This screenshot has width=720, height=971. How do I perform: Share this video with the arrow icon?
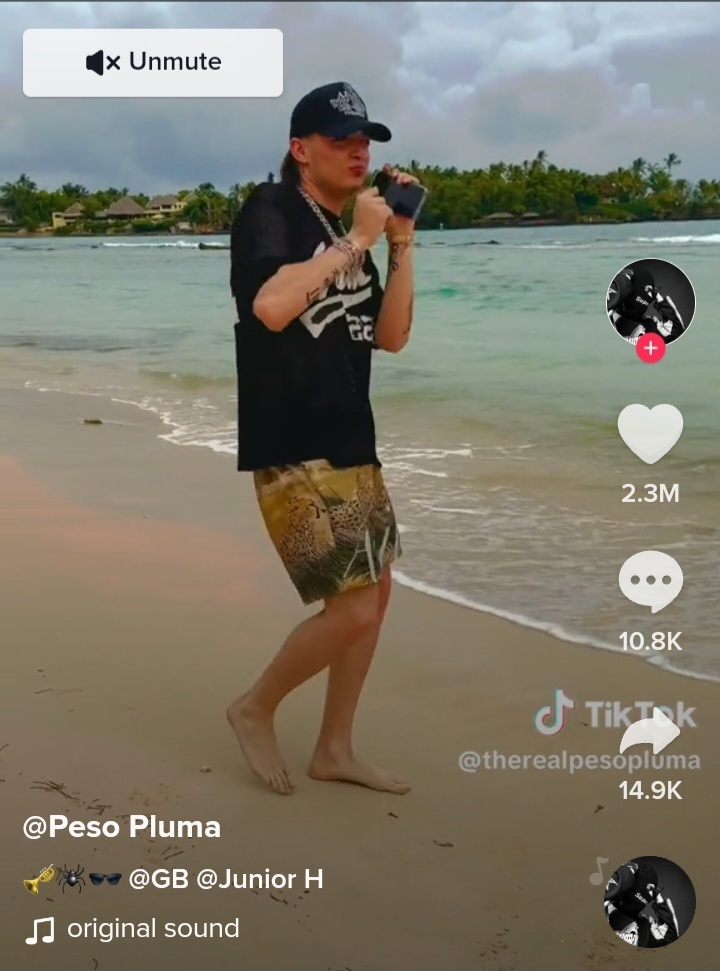pyautogui.click(x=650, y=733)
